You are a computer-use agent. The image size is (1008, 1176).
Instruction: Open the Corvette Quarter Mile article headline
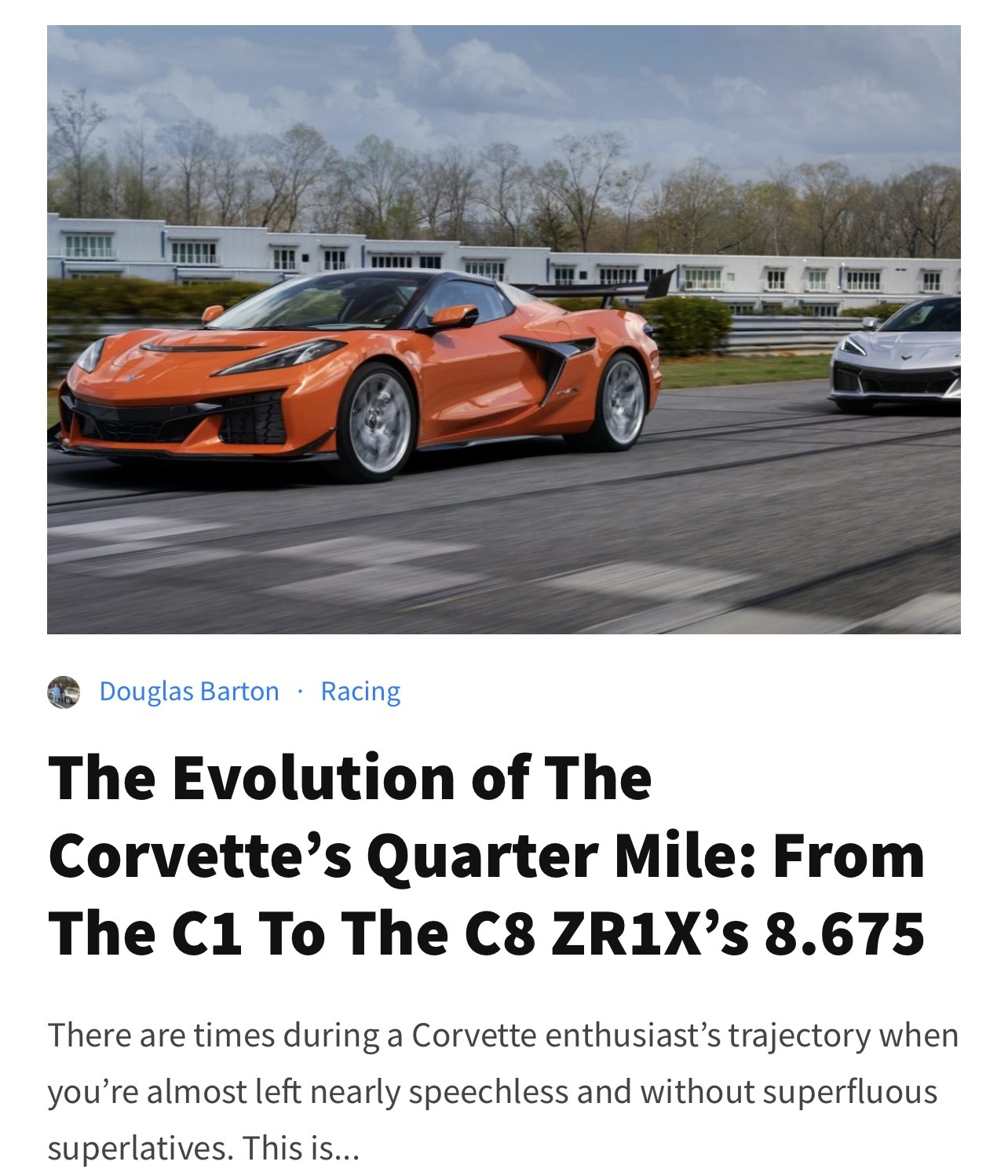point(487,854)
